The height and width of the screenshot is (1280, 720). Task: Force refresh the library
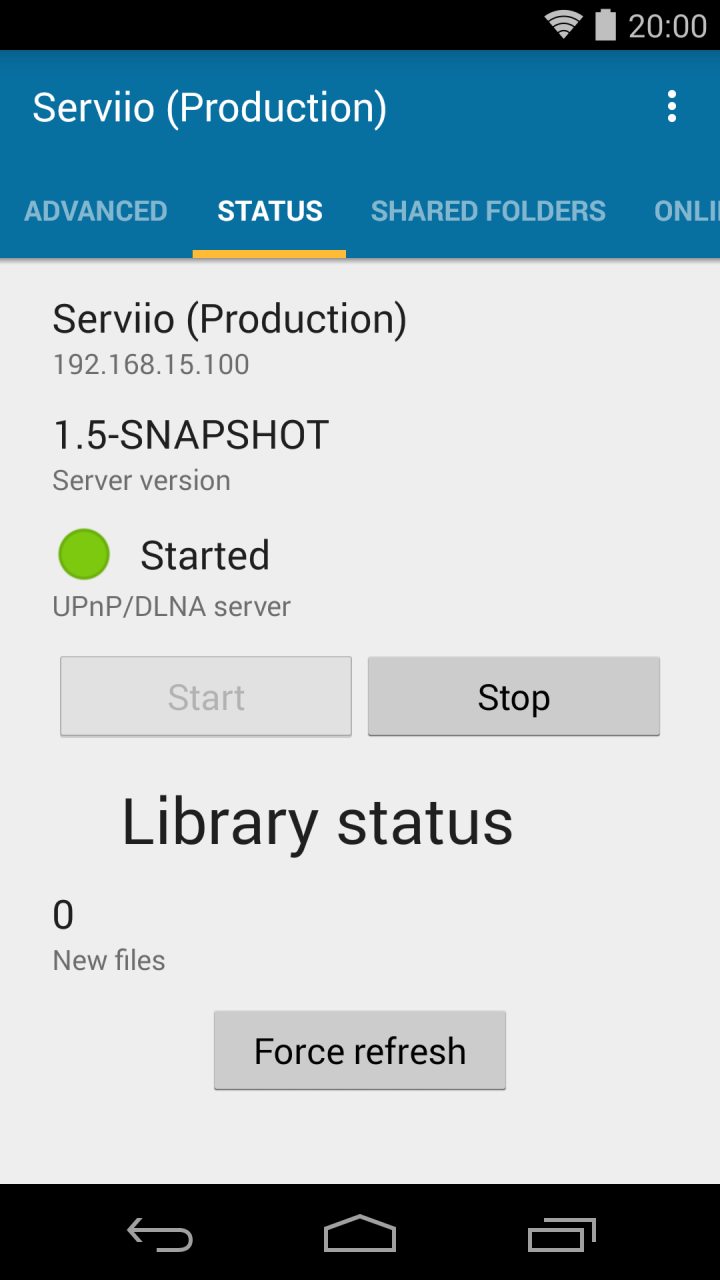point(360,1051)
